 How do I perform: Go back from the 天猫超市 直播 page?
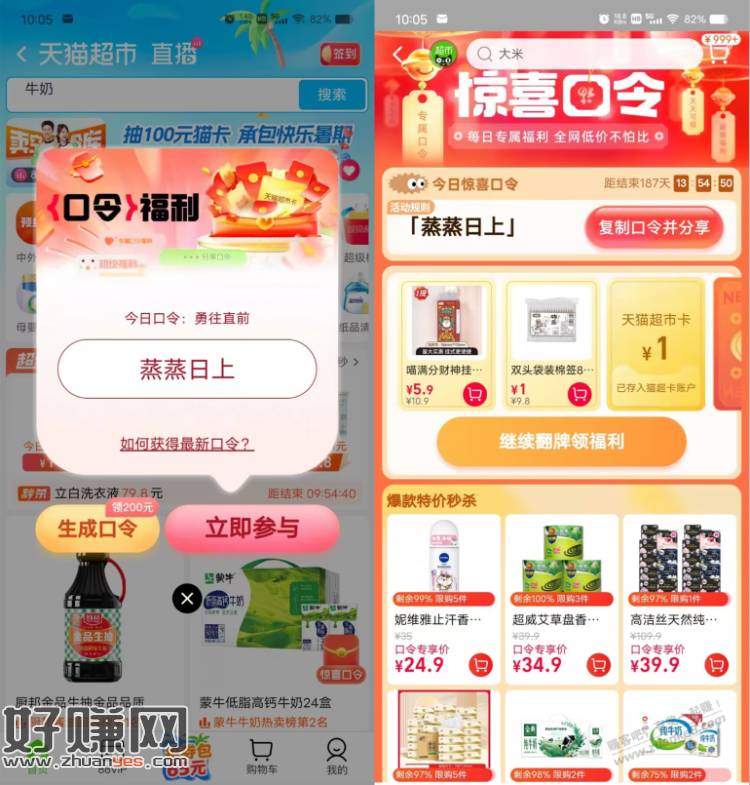pyautogui.click(x=22, y=55)
